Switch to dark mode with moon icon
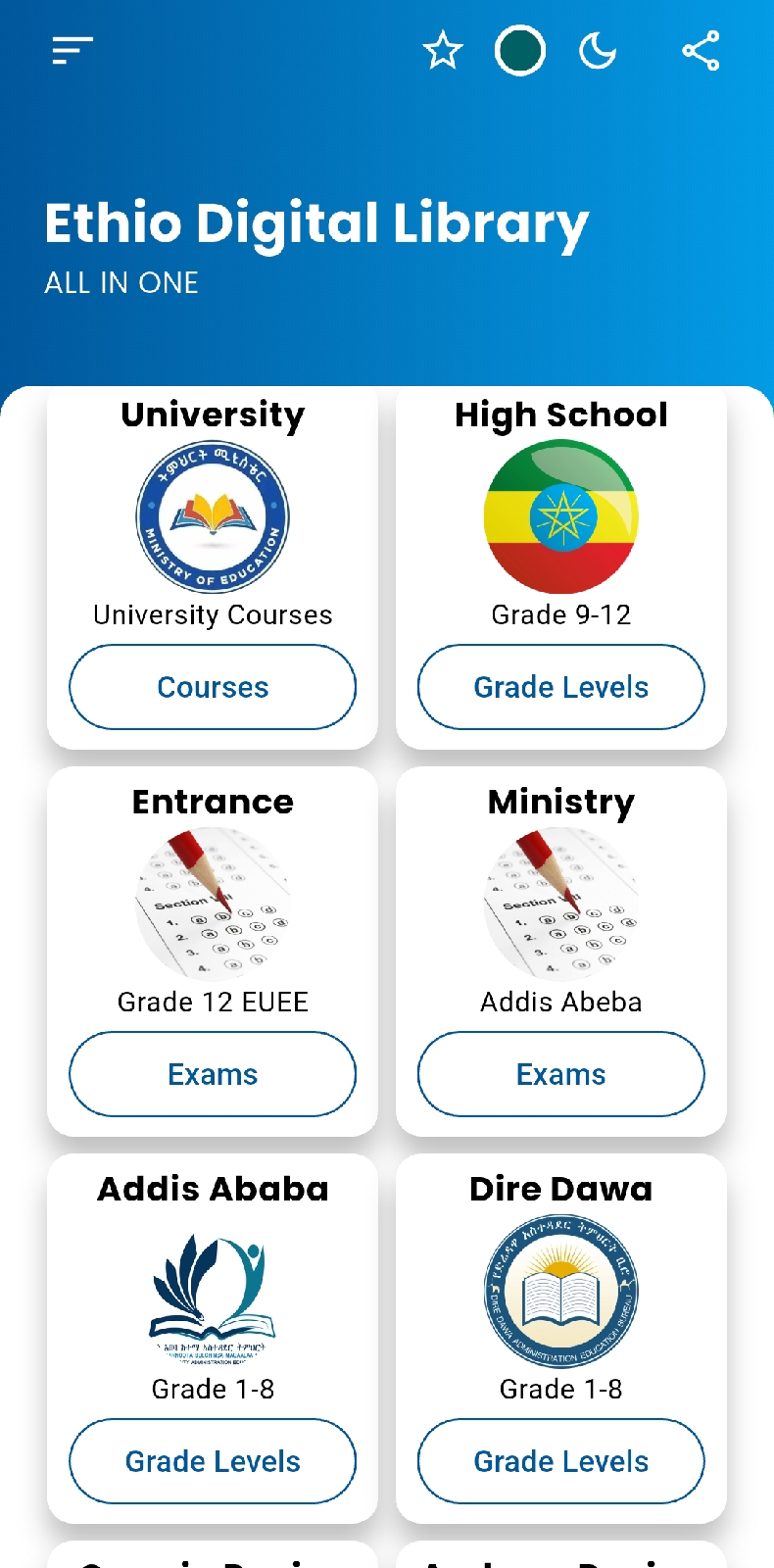The height and width of the screenshot is (1568, 774). pos(598,51)
